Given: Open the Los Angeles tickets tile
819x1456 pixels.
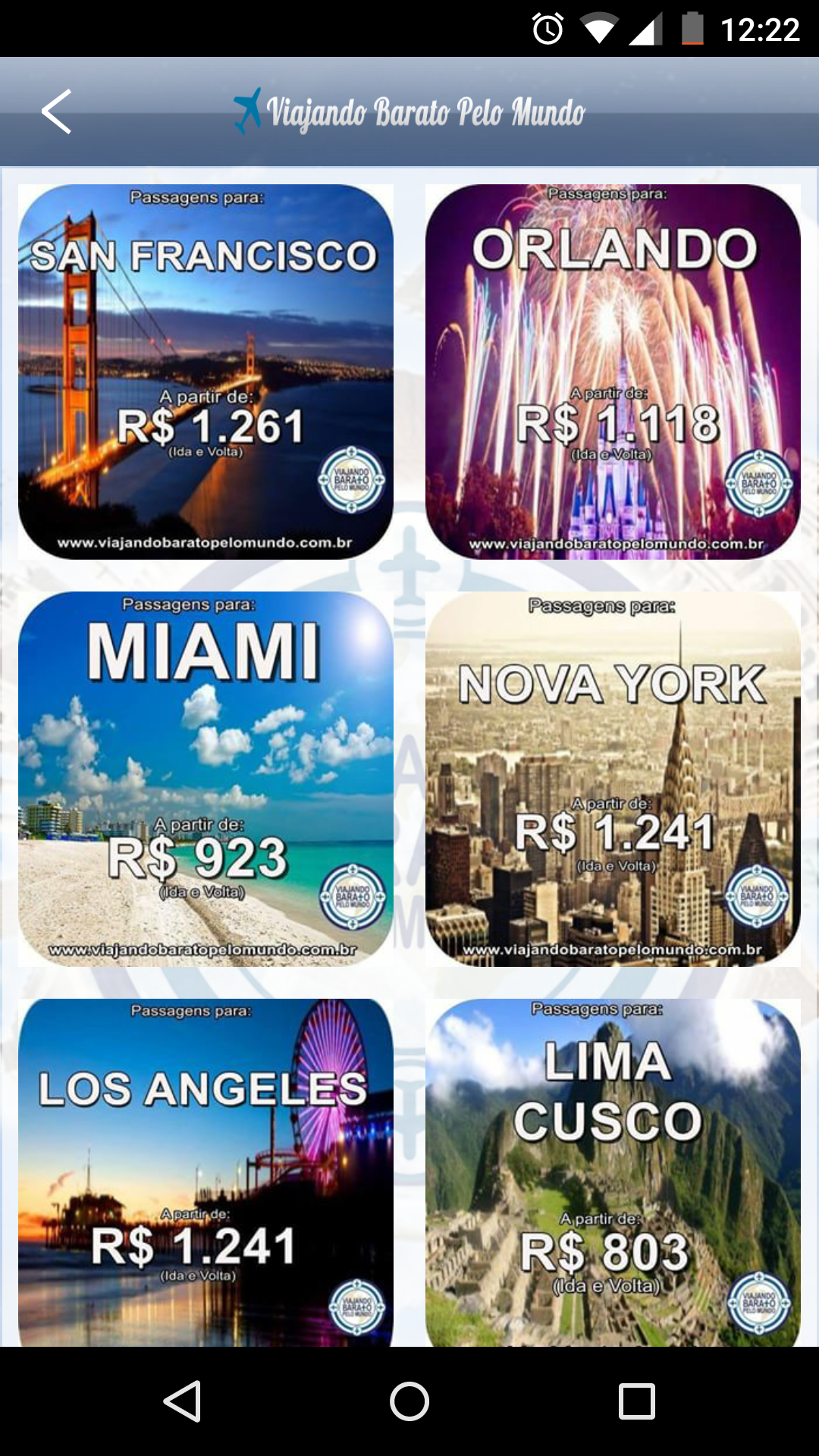Looking at the screenshot, I should (206, 1172).
